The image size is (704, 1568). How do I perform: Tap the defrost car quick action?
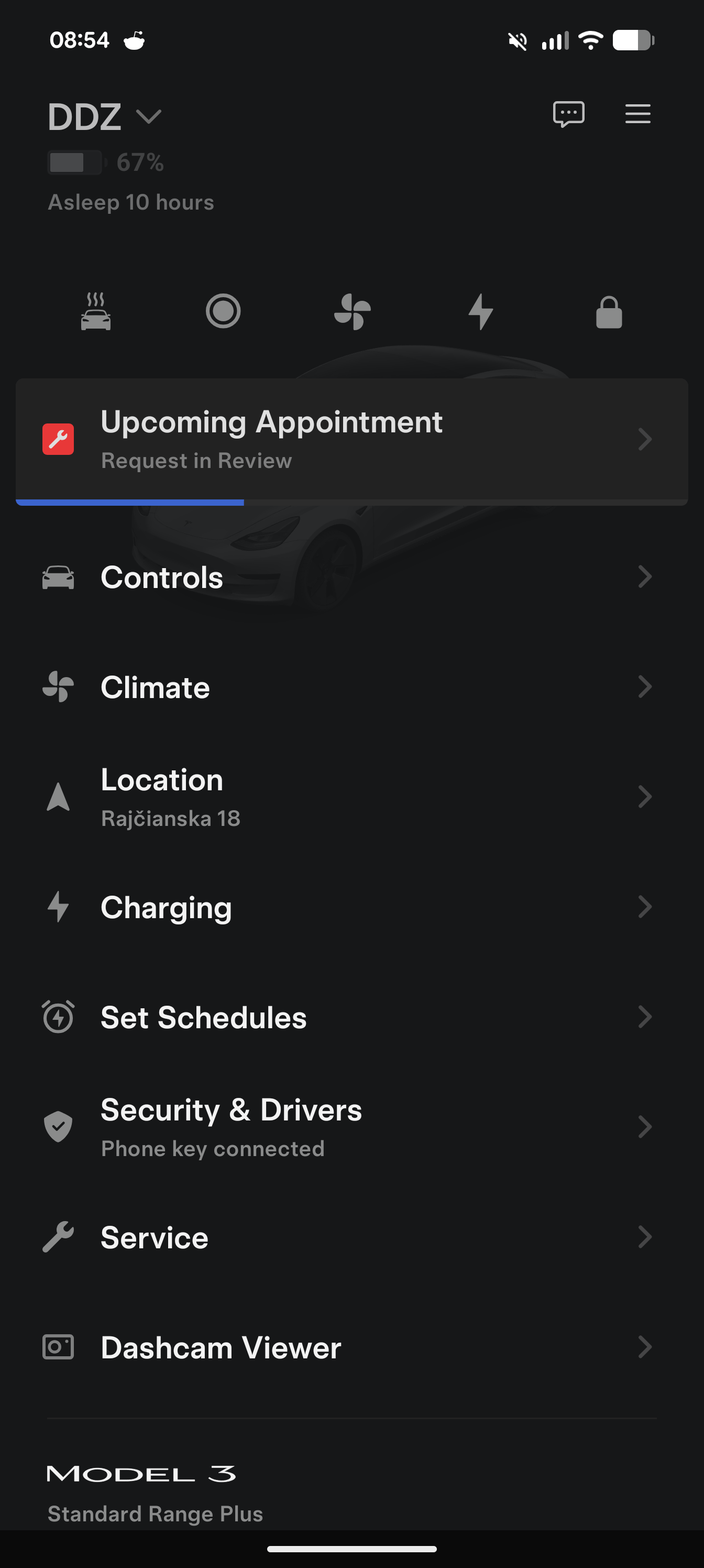click(x=96, y=312)
